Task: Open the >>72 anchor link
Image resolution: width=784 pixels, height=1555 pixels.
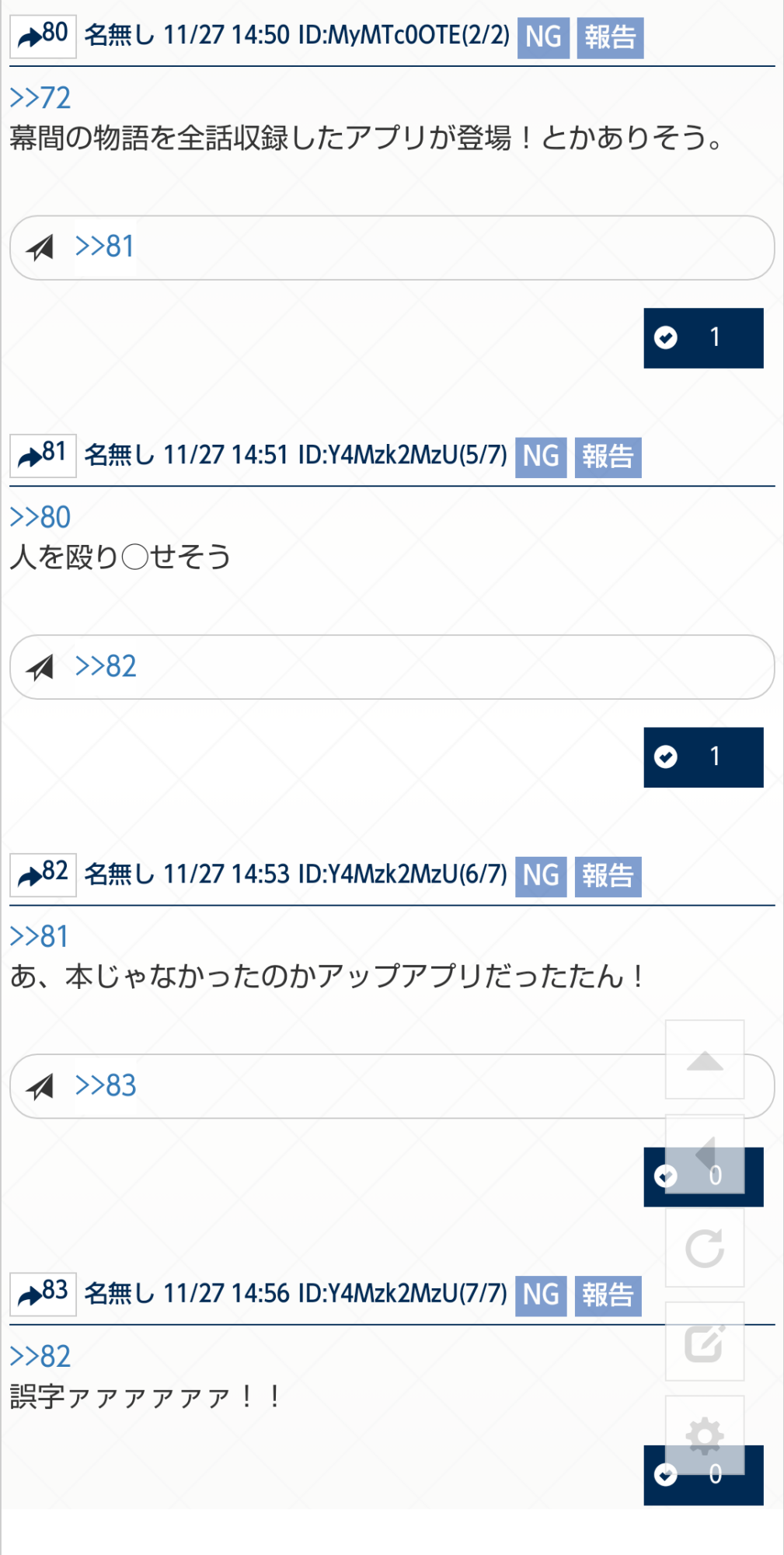Action: tap(40, 98)
